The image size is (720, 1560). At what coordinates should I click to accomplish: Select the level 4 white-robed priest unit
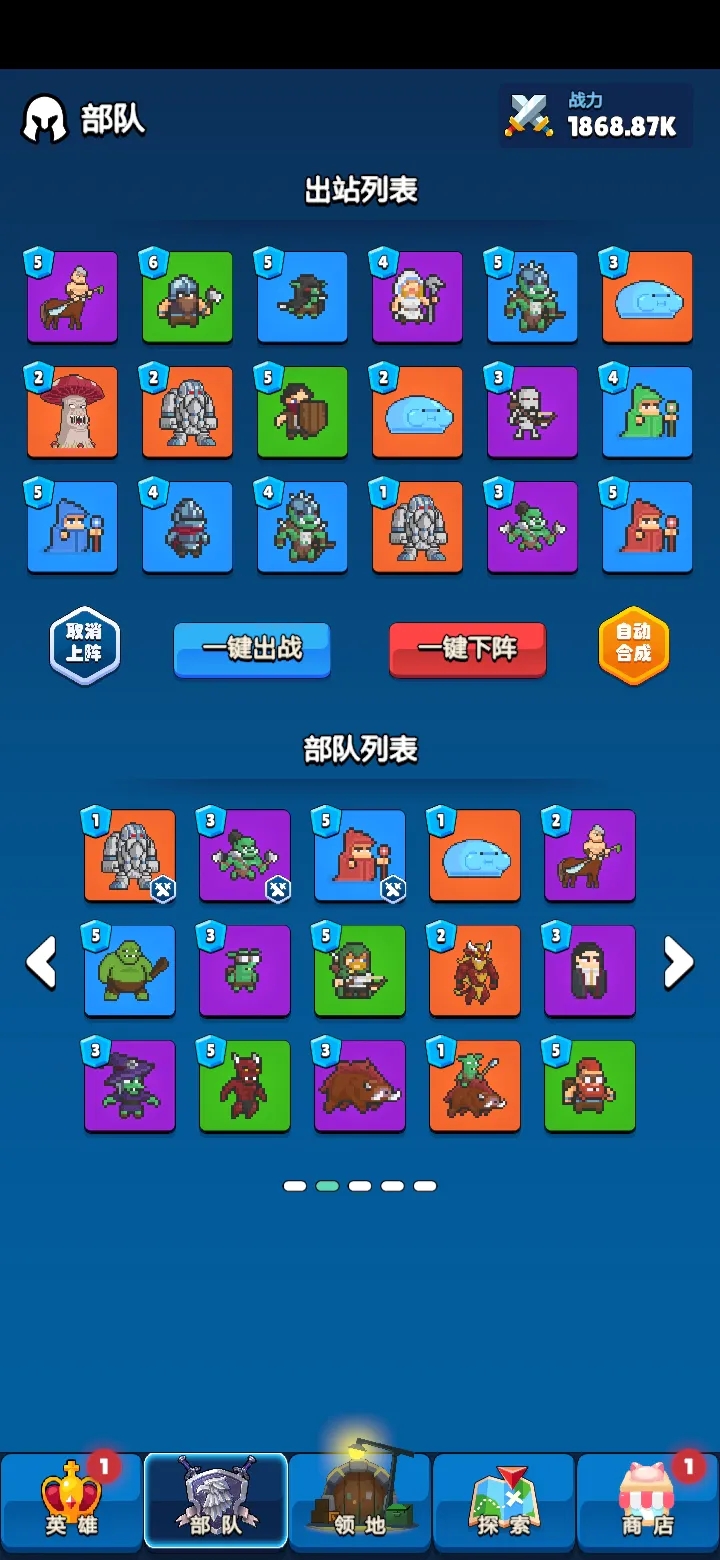417,297
